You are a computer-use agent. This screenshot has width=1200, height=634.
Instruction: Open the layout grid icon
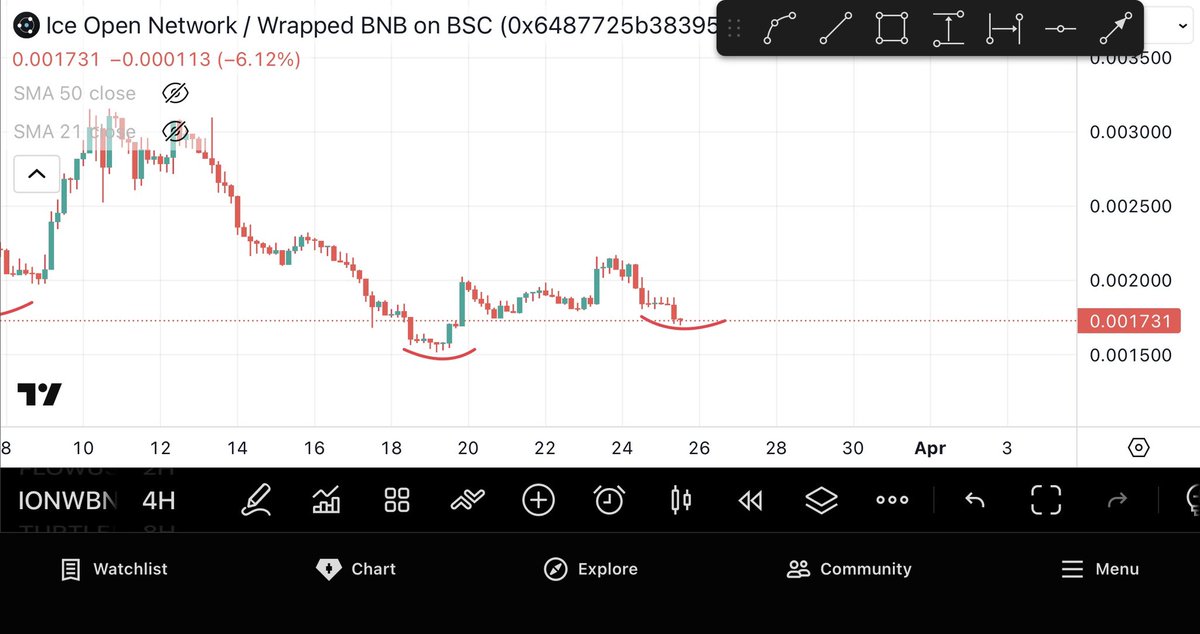pyautogui.click(x=397, y=499)
